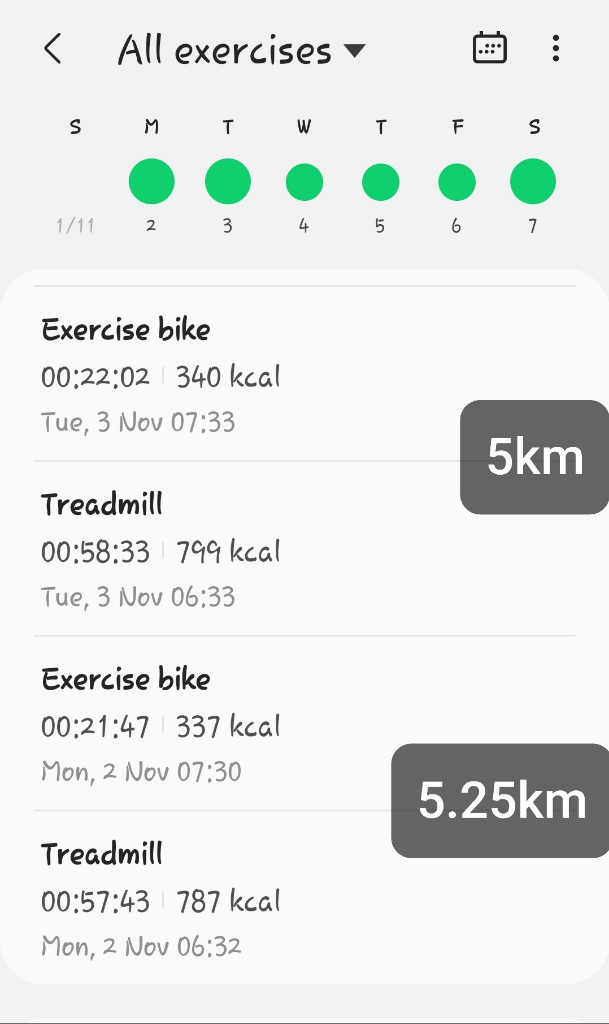Select Monday 2 in the week strip
This screenshot has width=609, height=1024.
click(151, 182)
